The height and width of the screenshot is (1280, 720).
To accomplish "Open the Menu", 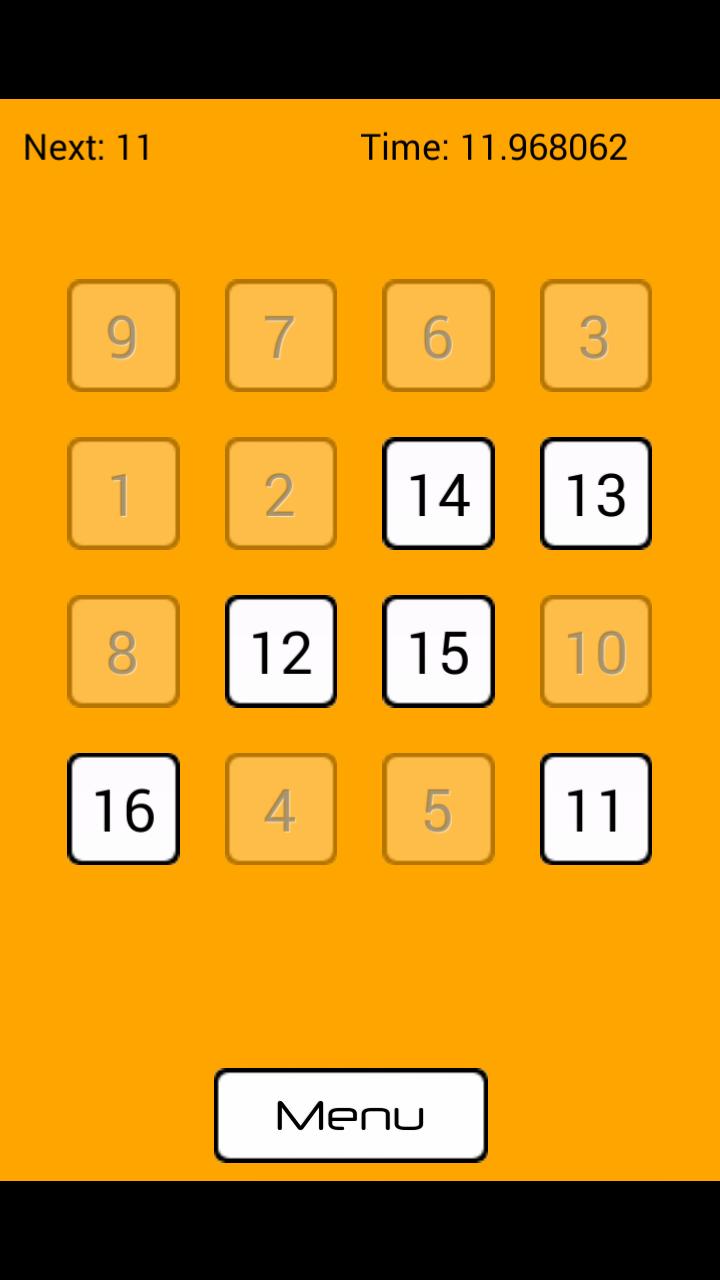I will 350,1114.
